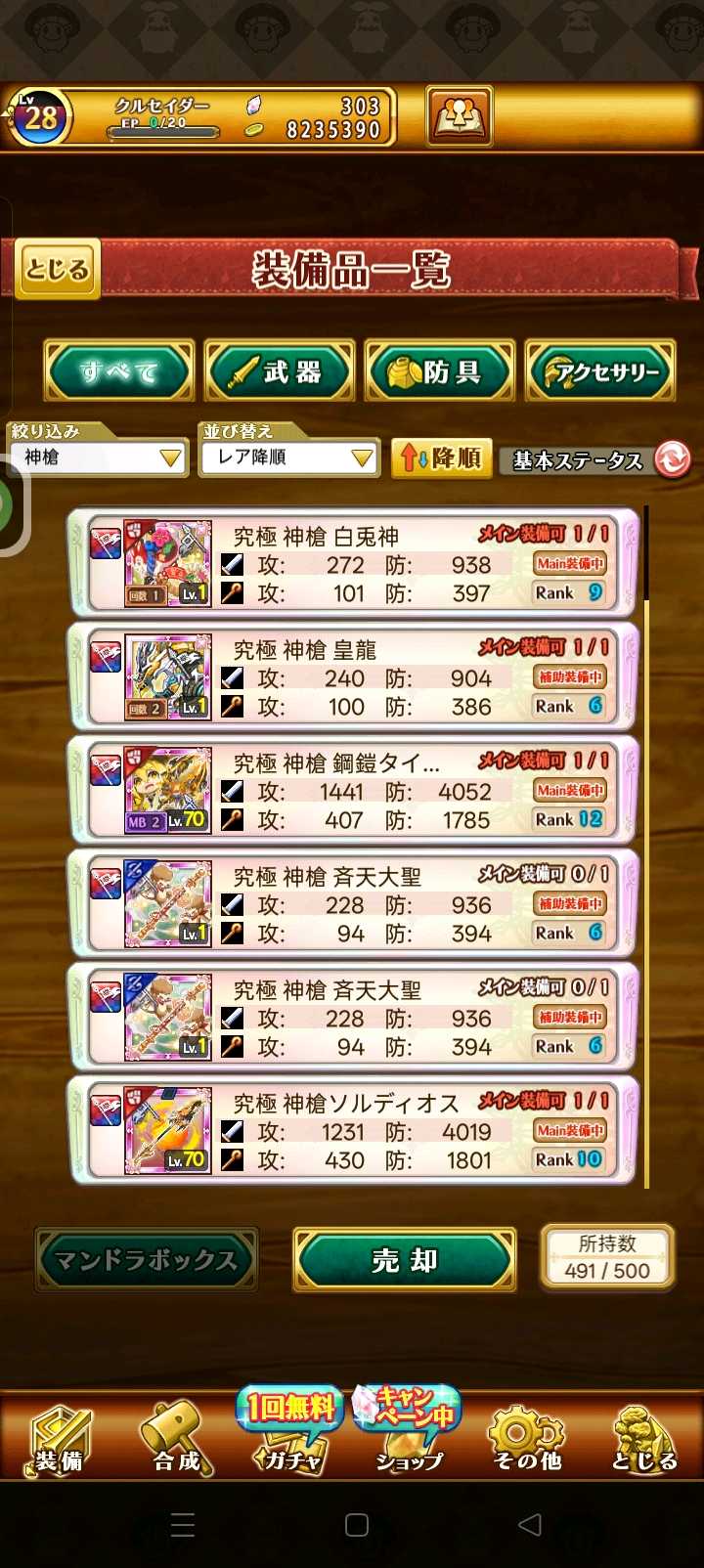Open the Lv.70 Rank 12 spear entry
The image size is (704, 1568).
[354, 791]
